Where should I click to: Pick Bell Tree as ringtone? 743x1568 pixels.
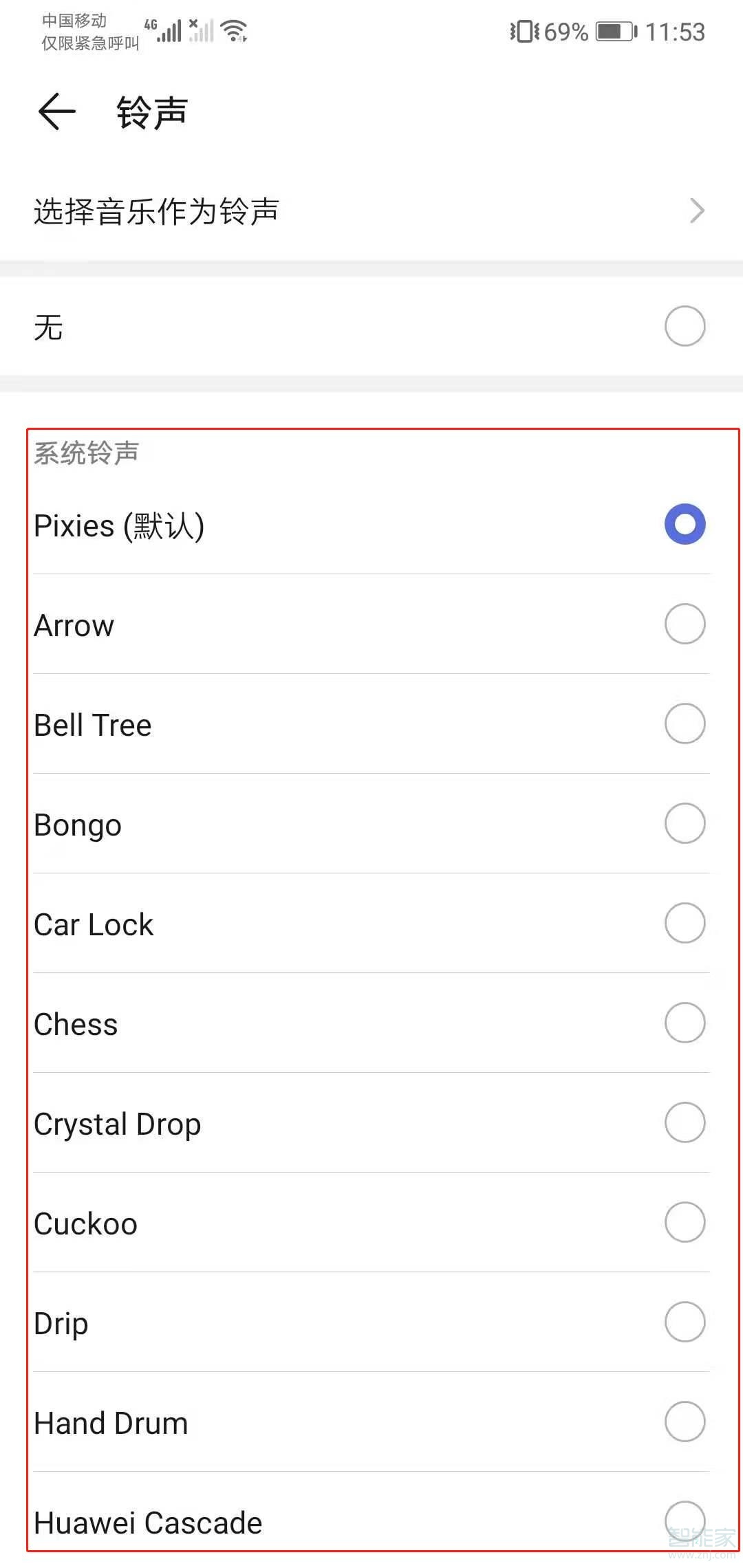(371, 724)
